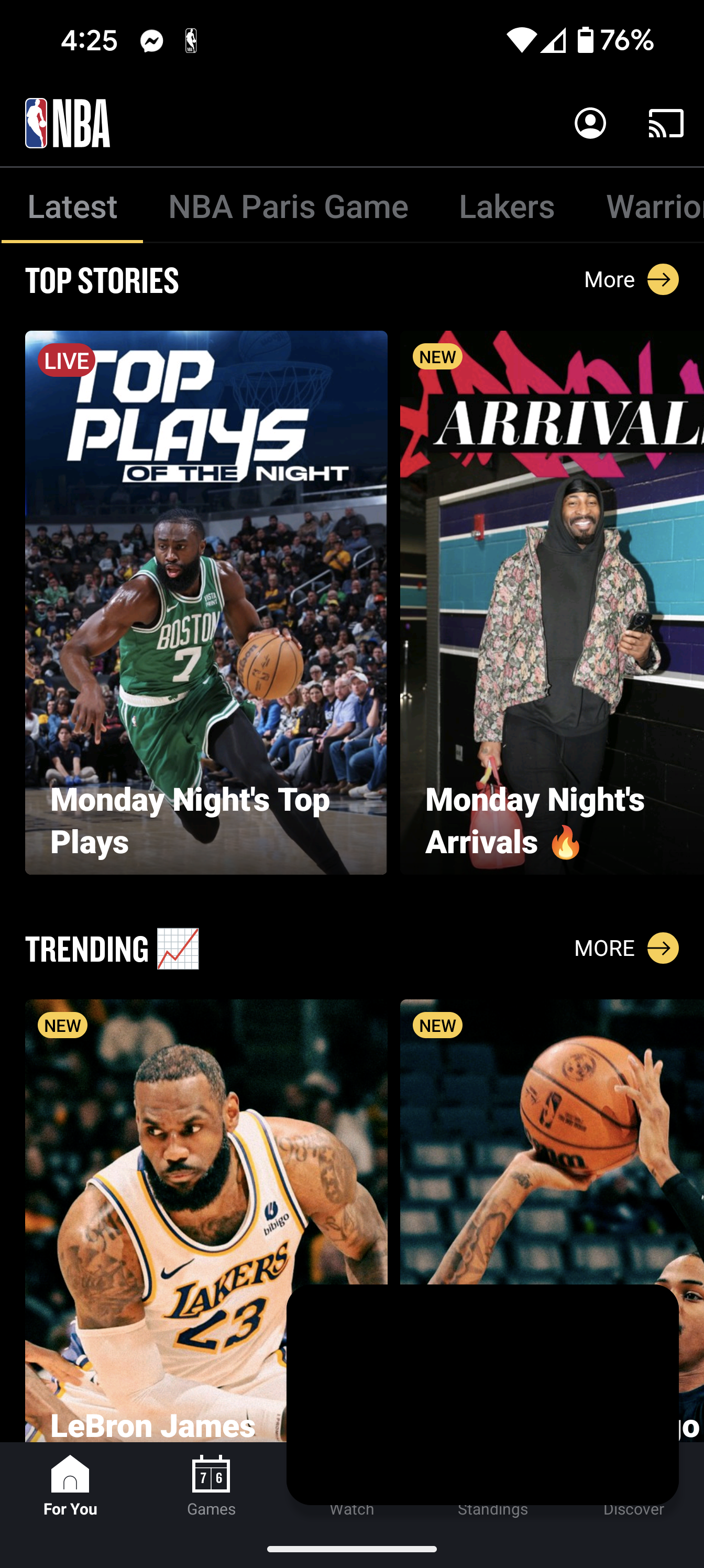This screenshot has width=704, height=1568.
Task: Open Monday Night's Top Plays story
Action: 206,603
